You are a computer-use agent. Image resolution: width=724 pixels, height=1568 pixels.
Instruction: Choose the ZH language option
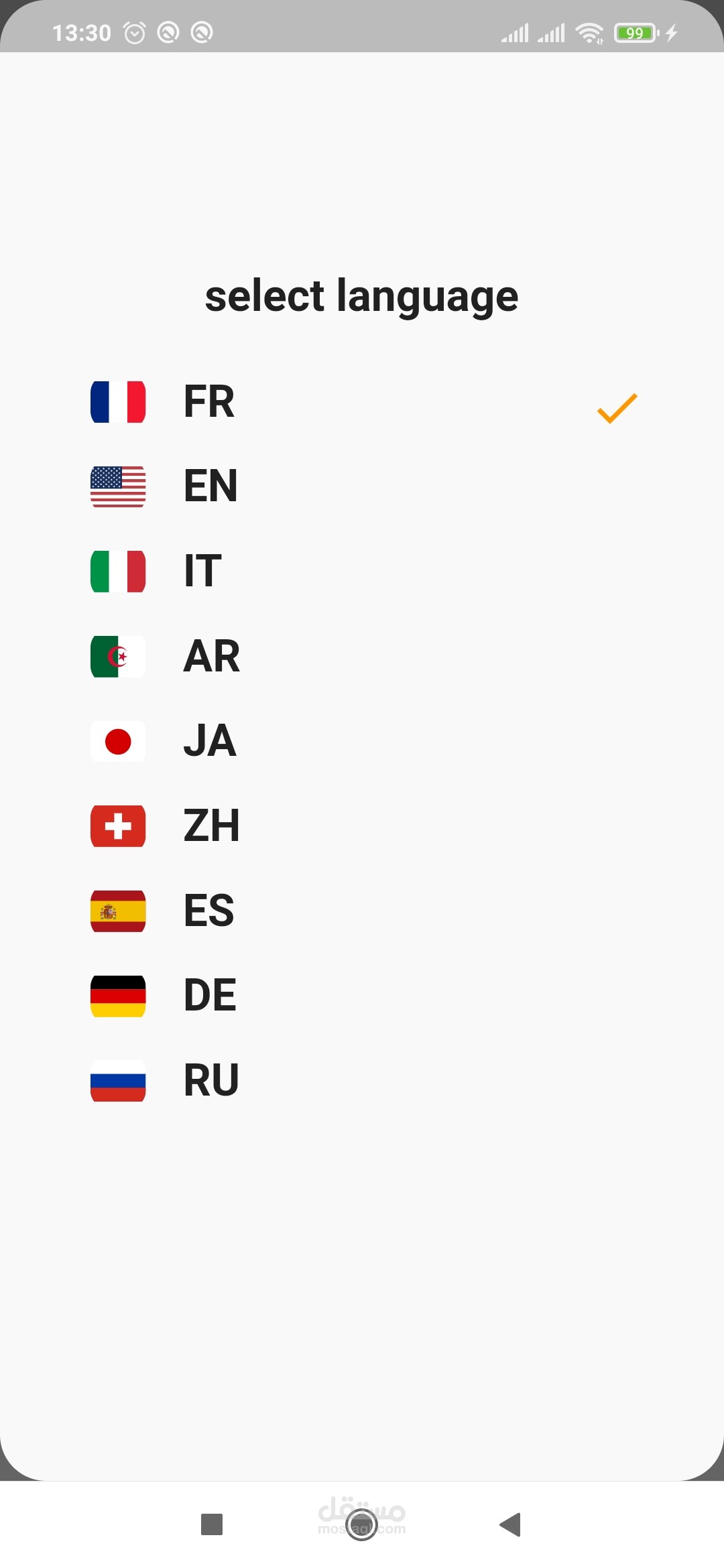click(362, 826)
